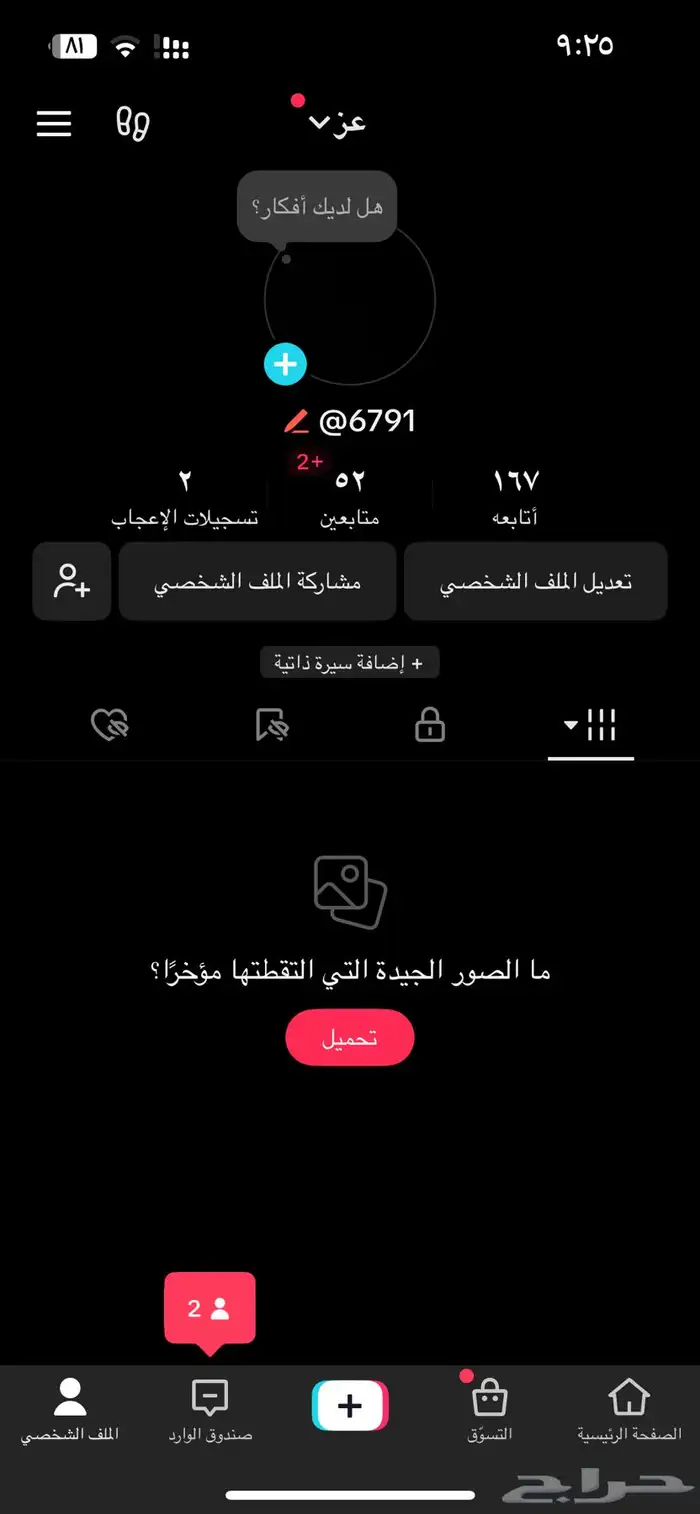Switch to the liked videos tab

click(x=110, y=726)
